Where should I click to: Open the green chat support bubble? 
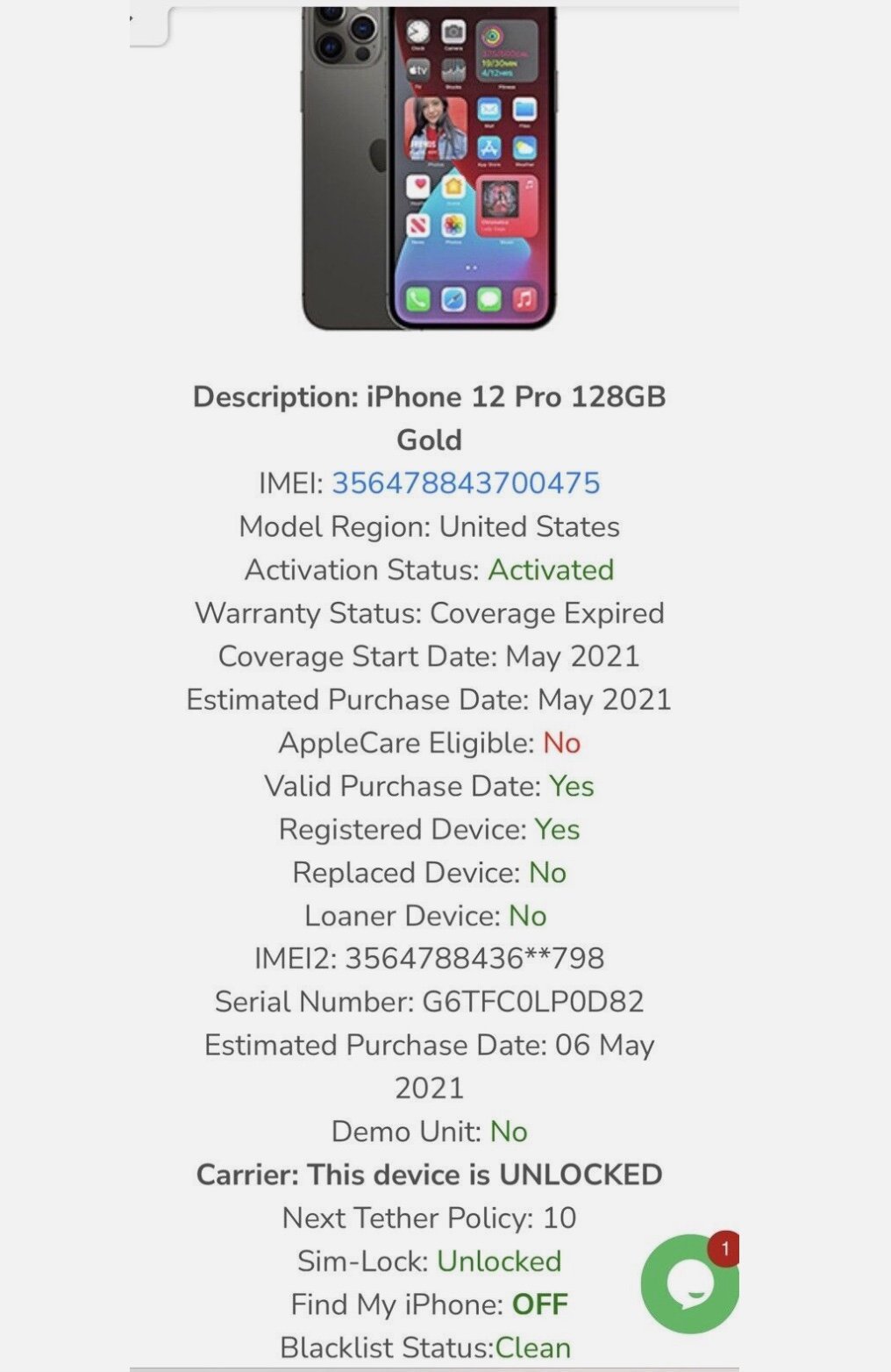689,1284
